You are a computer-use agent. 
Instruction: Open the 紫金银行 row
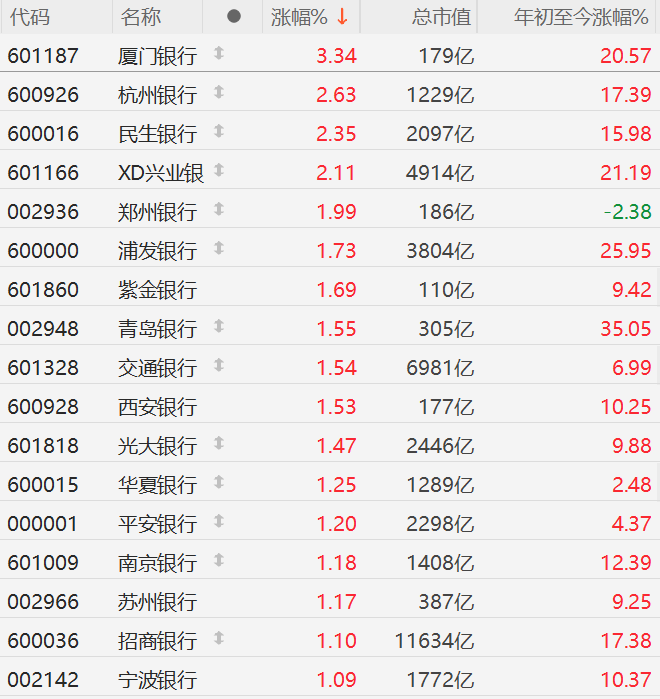pos(156,290)
